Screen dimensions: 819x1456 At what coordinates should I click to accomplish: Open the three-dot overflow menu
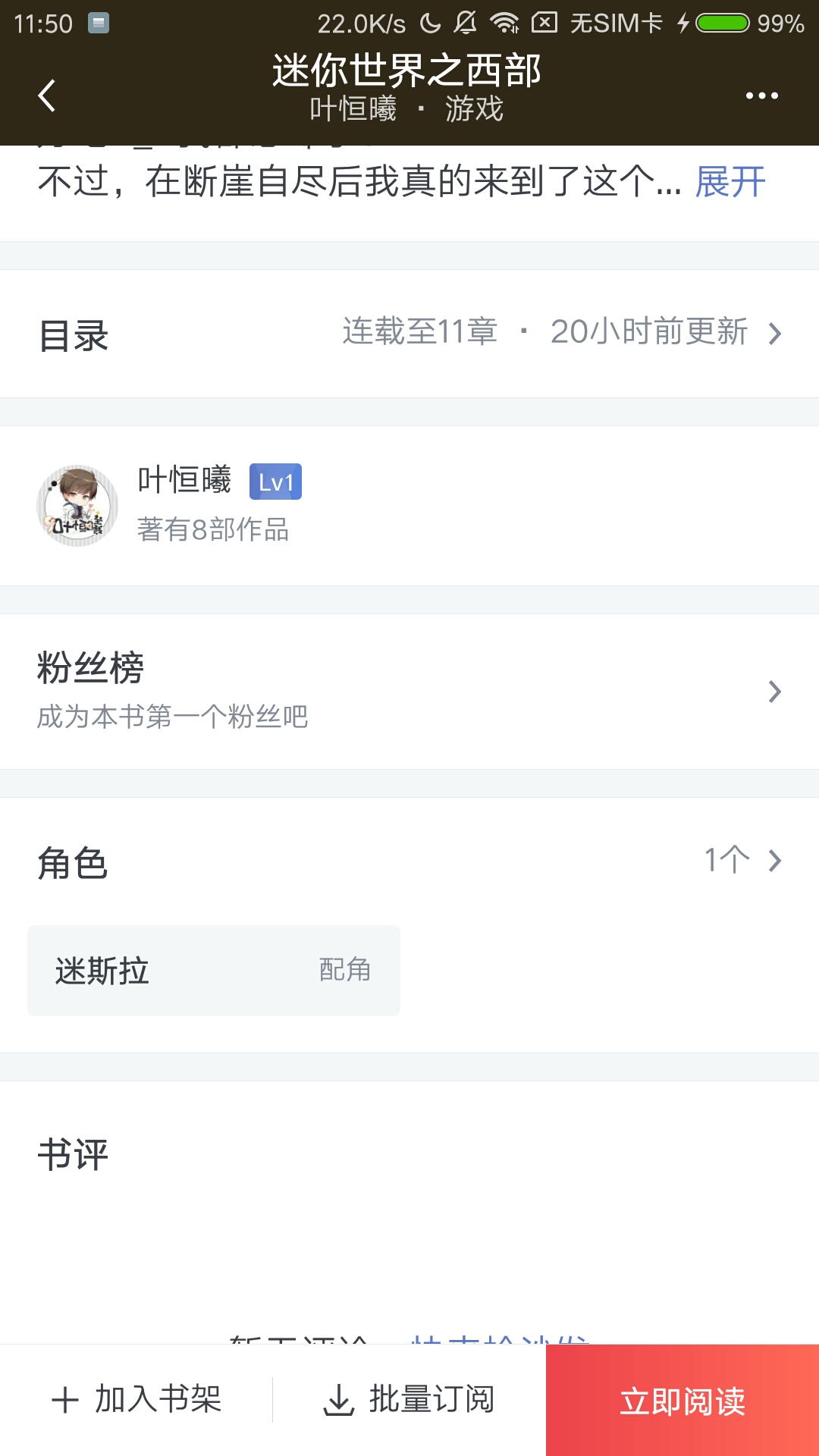[761, 96]
